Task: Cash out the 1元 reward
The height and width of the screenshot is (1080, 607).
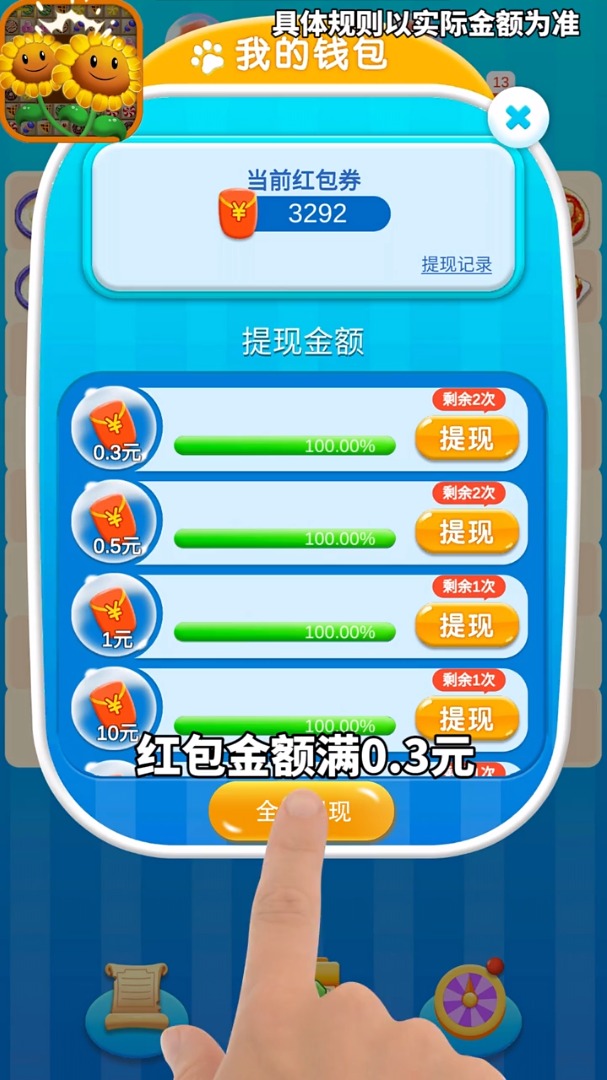Action: coord(467,626)
